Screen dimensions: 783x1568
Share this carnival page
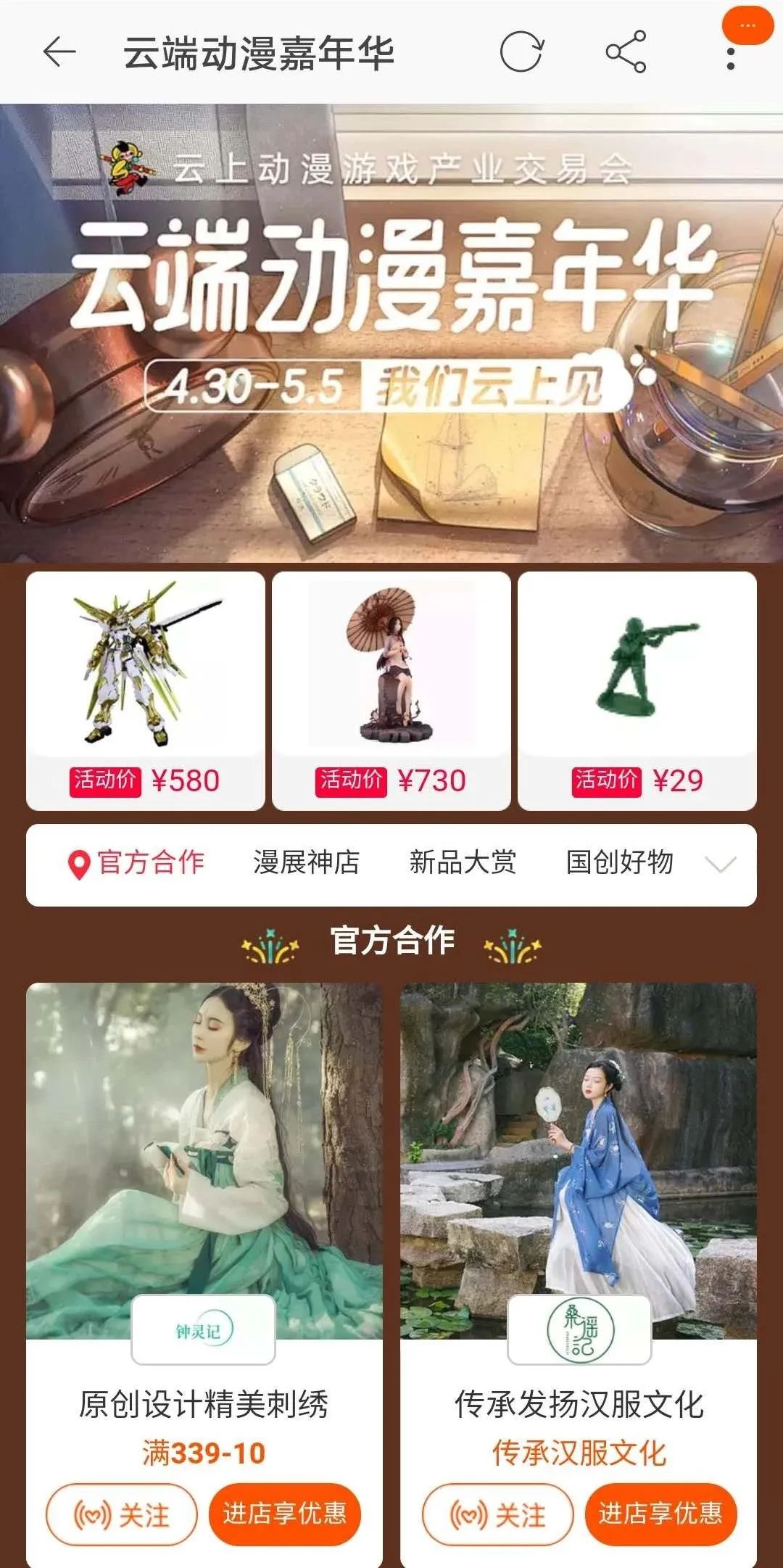tap(626, 52)
